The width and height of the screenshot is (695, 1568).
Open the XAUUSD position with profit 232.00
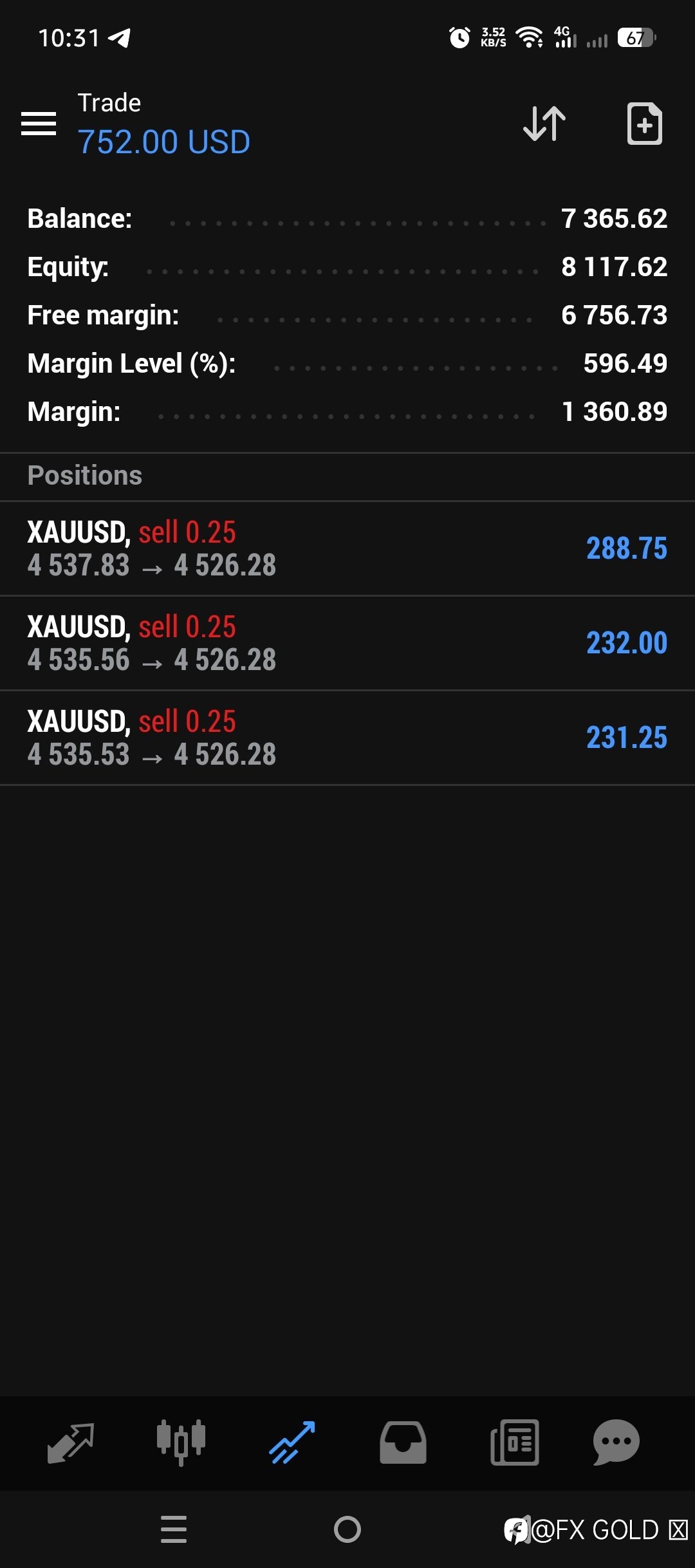[347, 643]
